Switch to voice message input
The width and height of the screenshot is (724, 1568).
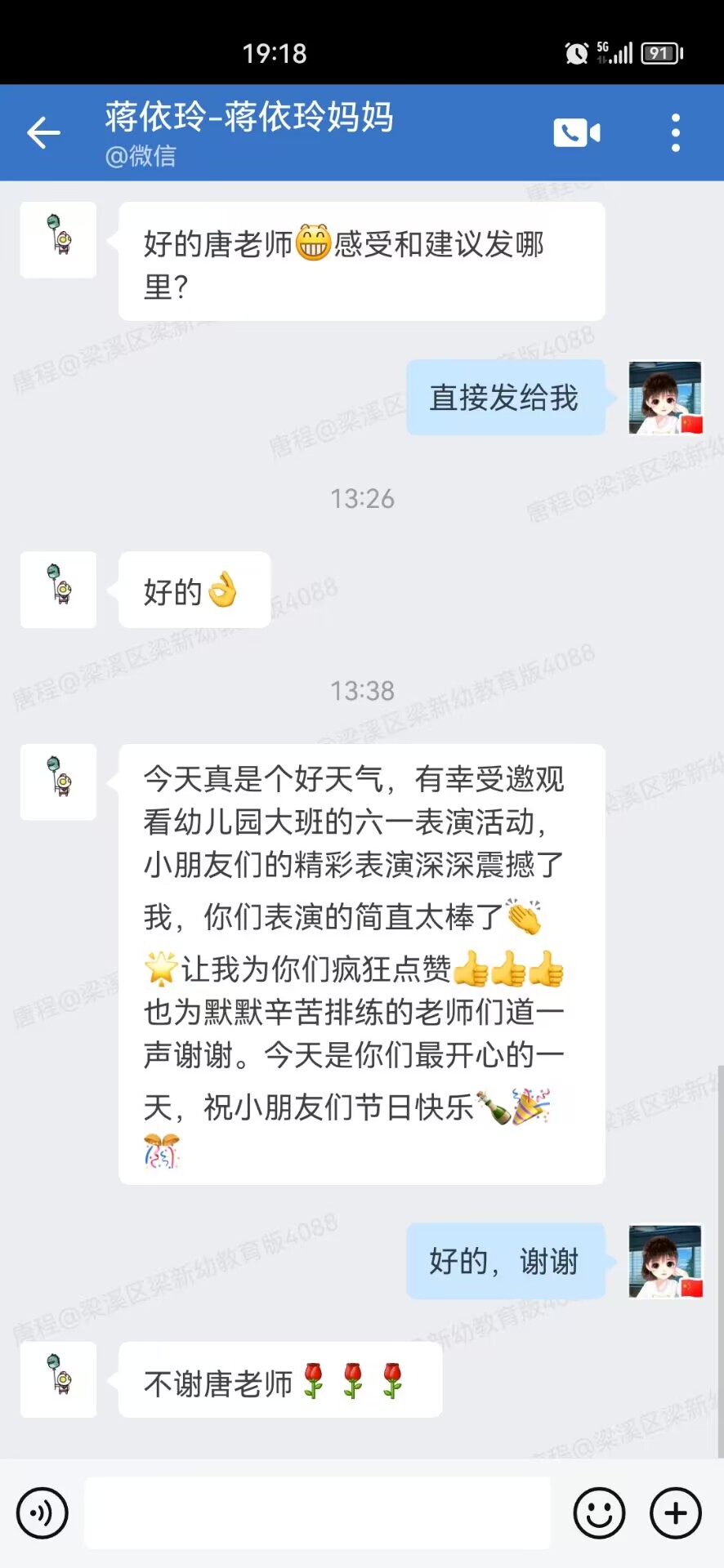click(x=42, y=1513)
